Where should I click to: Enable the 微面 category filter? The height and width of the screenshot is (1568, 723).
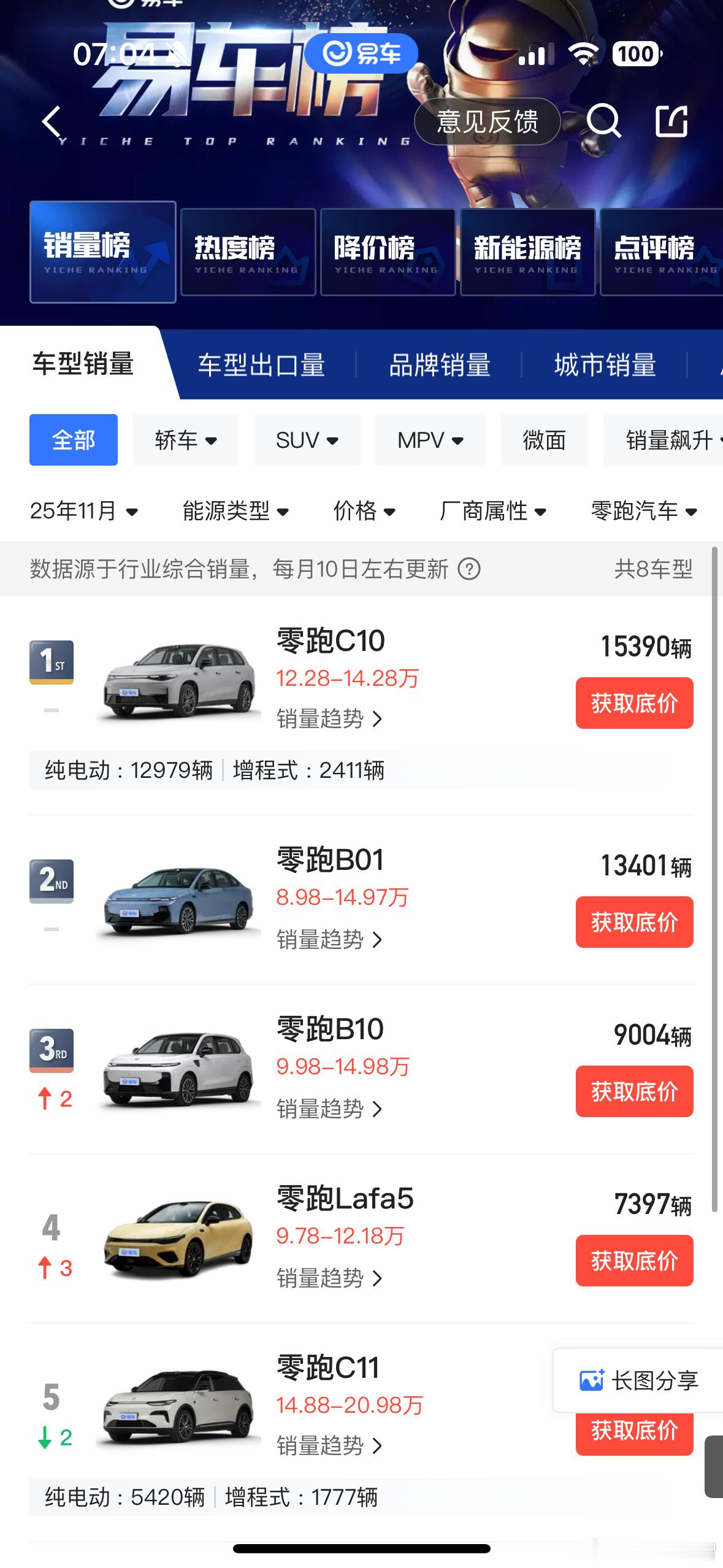coord(543,440)
